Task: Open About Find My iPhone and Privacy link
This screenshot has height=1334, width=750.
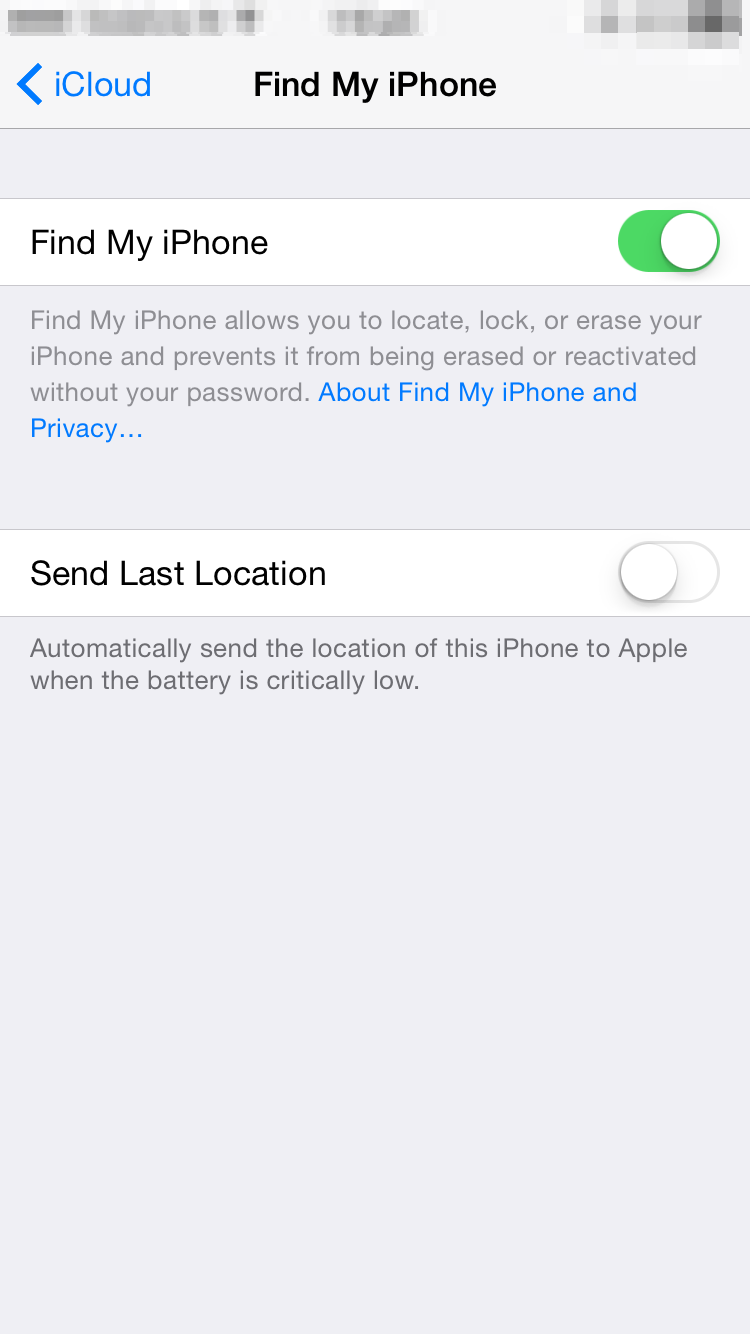Action: [x=477, y=393]
